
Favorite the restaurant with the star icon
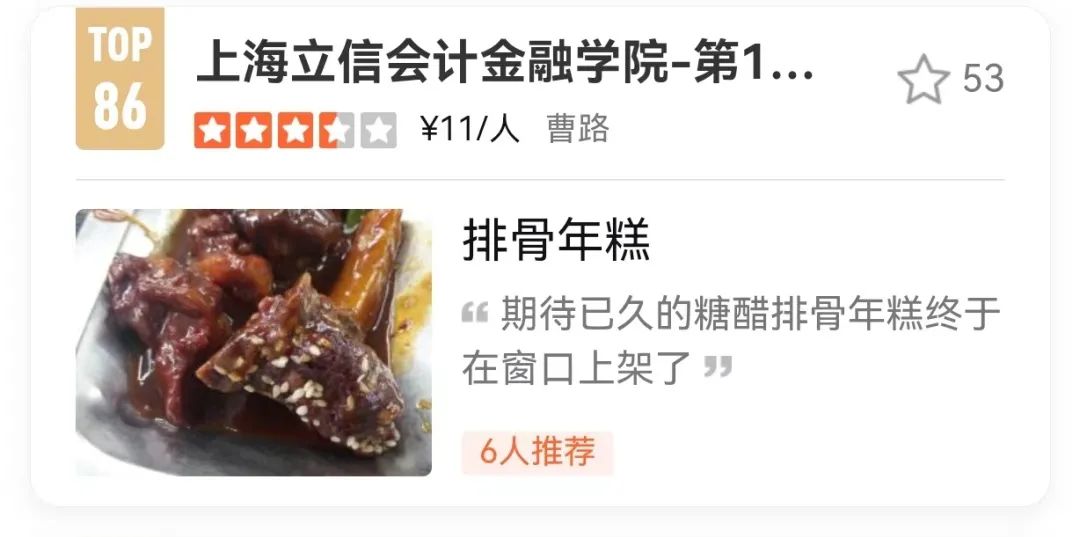(922, 80)
